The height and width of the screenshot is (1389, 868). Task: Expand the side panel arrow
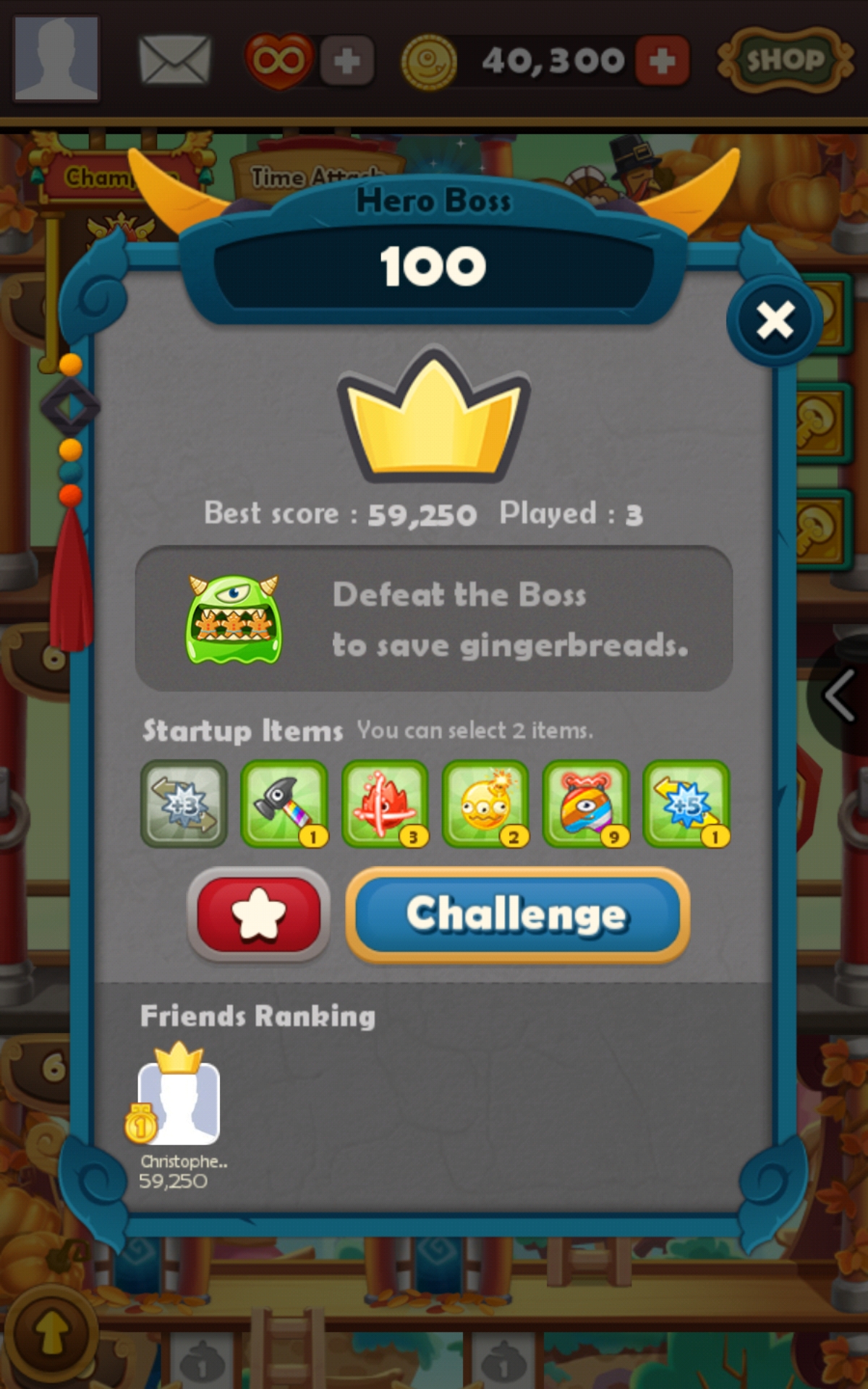click(x=841, y=694)
